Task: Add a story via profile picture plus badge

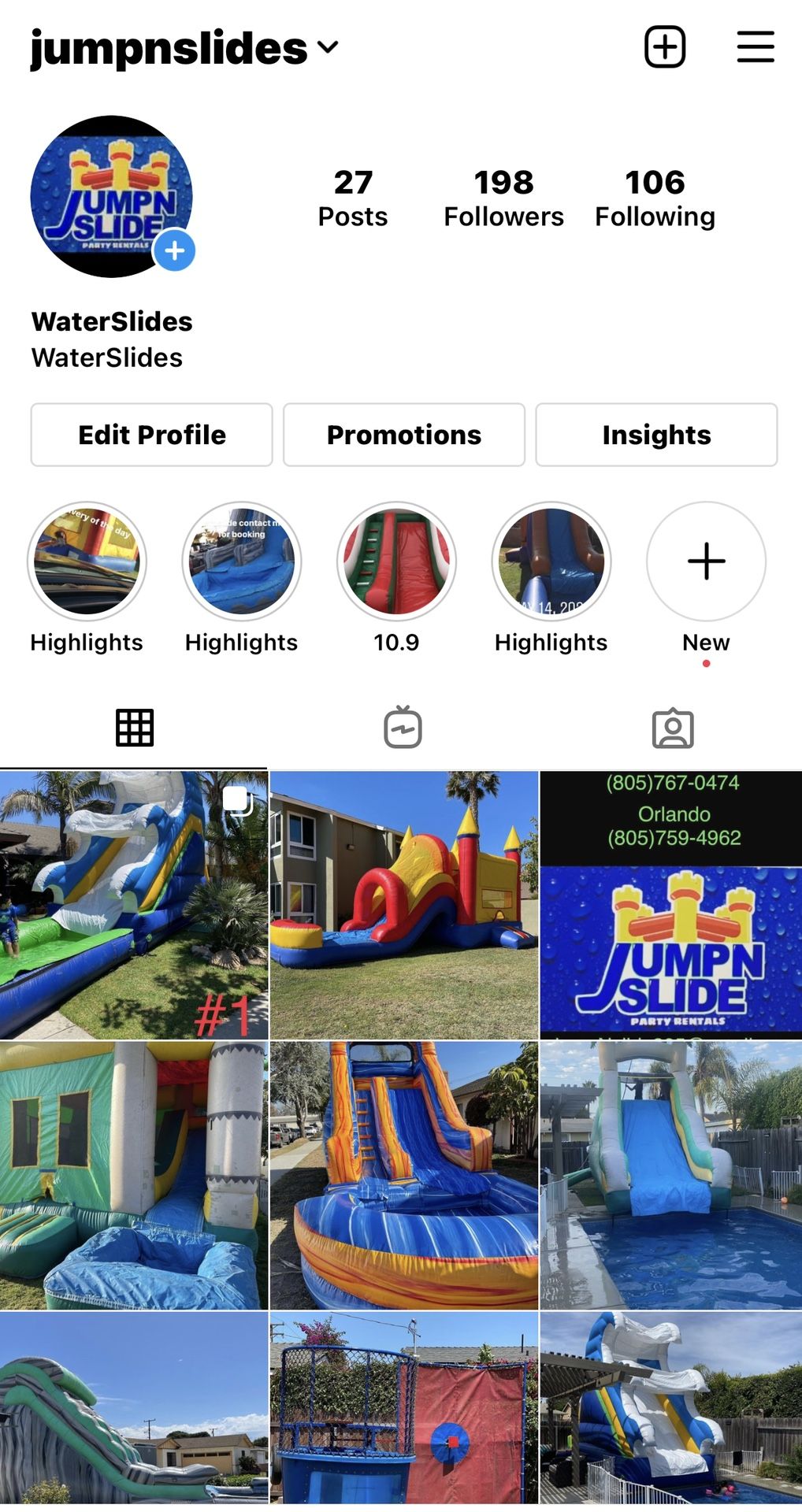Action: [174, 250]
